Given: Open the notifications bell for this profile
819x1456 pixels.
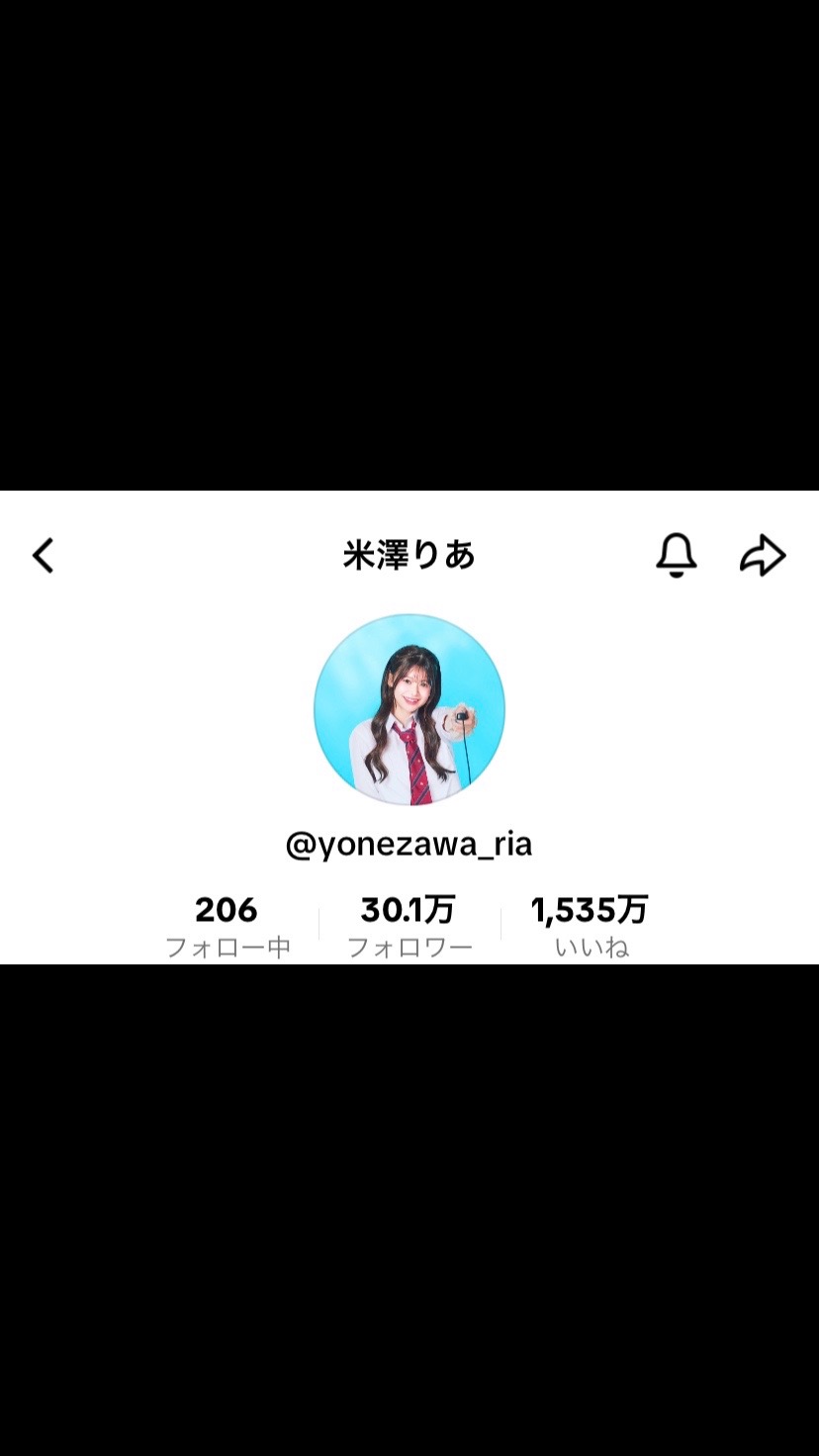Looking at the screenshot, I should (677, 555).
